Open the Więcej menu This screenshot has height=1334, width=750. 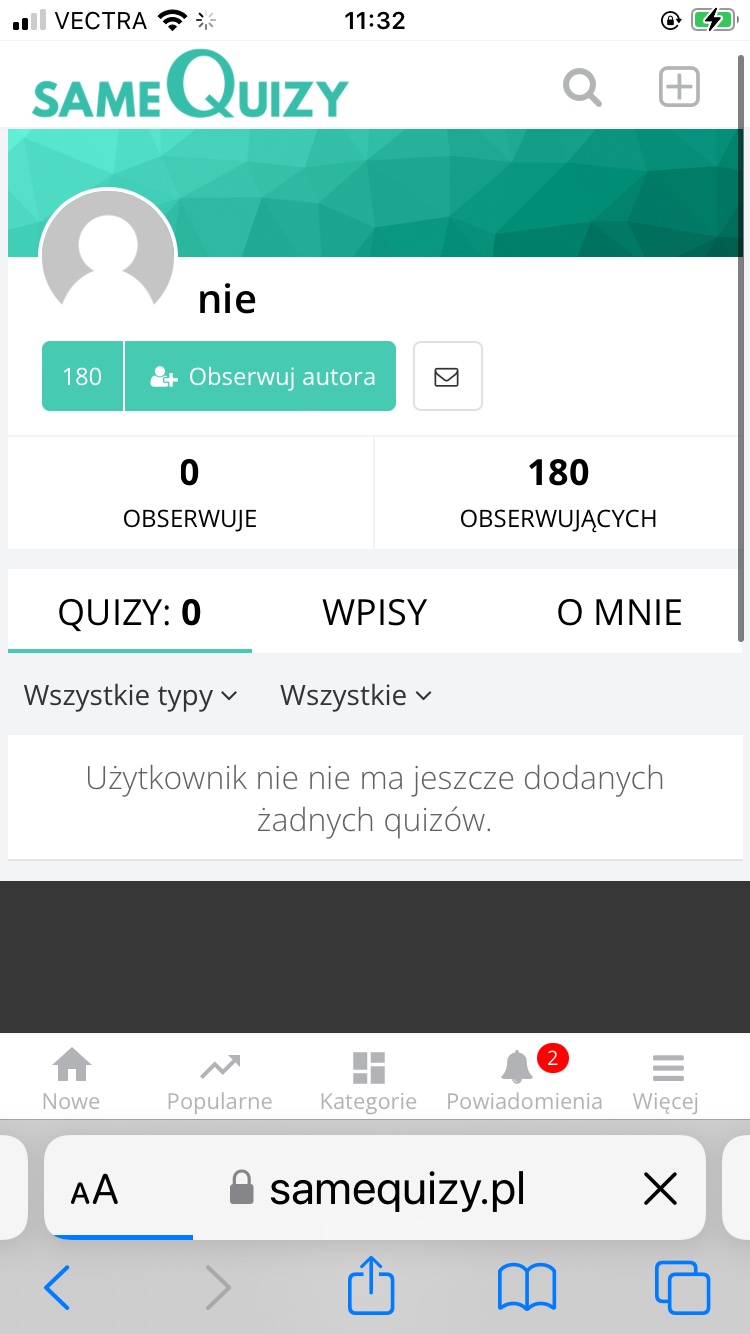point(666,1080)
